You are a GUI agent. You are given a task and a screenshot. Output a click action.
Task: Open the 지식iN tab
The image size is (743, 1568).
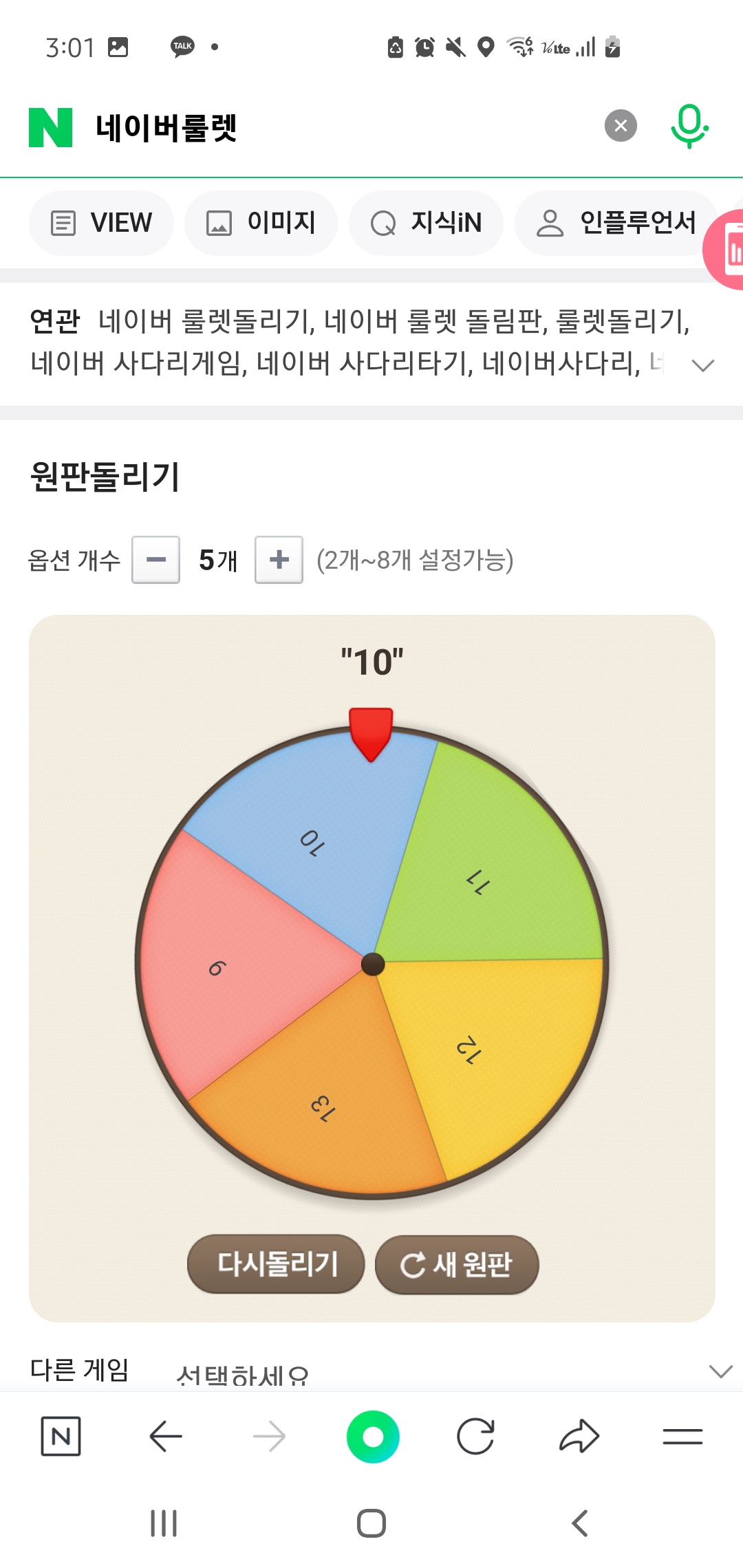(426, 223)
